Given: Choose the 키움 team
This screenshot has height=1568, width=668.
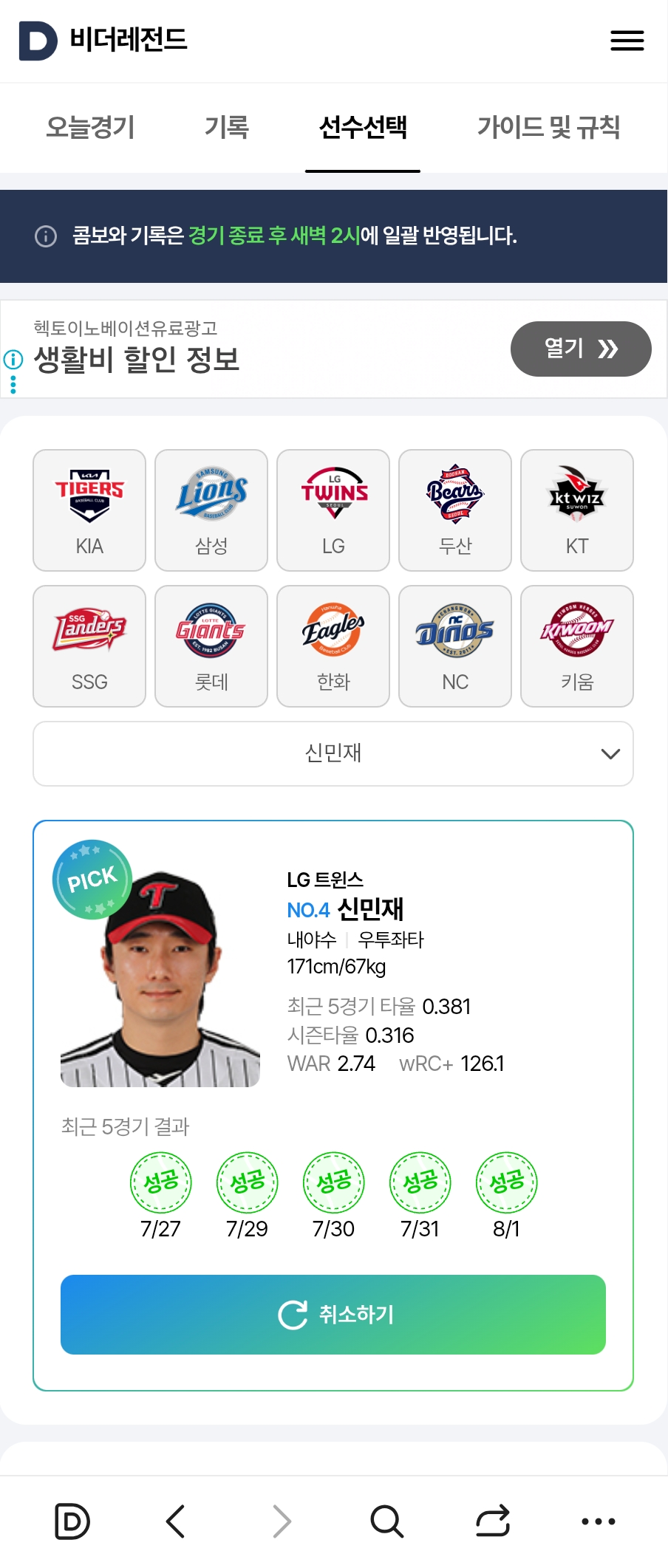Looking at the screenshot, I should coord(577,646).
